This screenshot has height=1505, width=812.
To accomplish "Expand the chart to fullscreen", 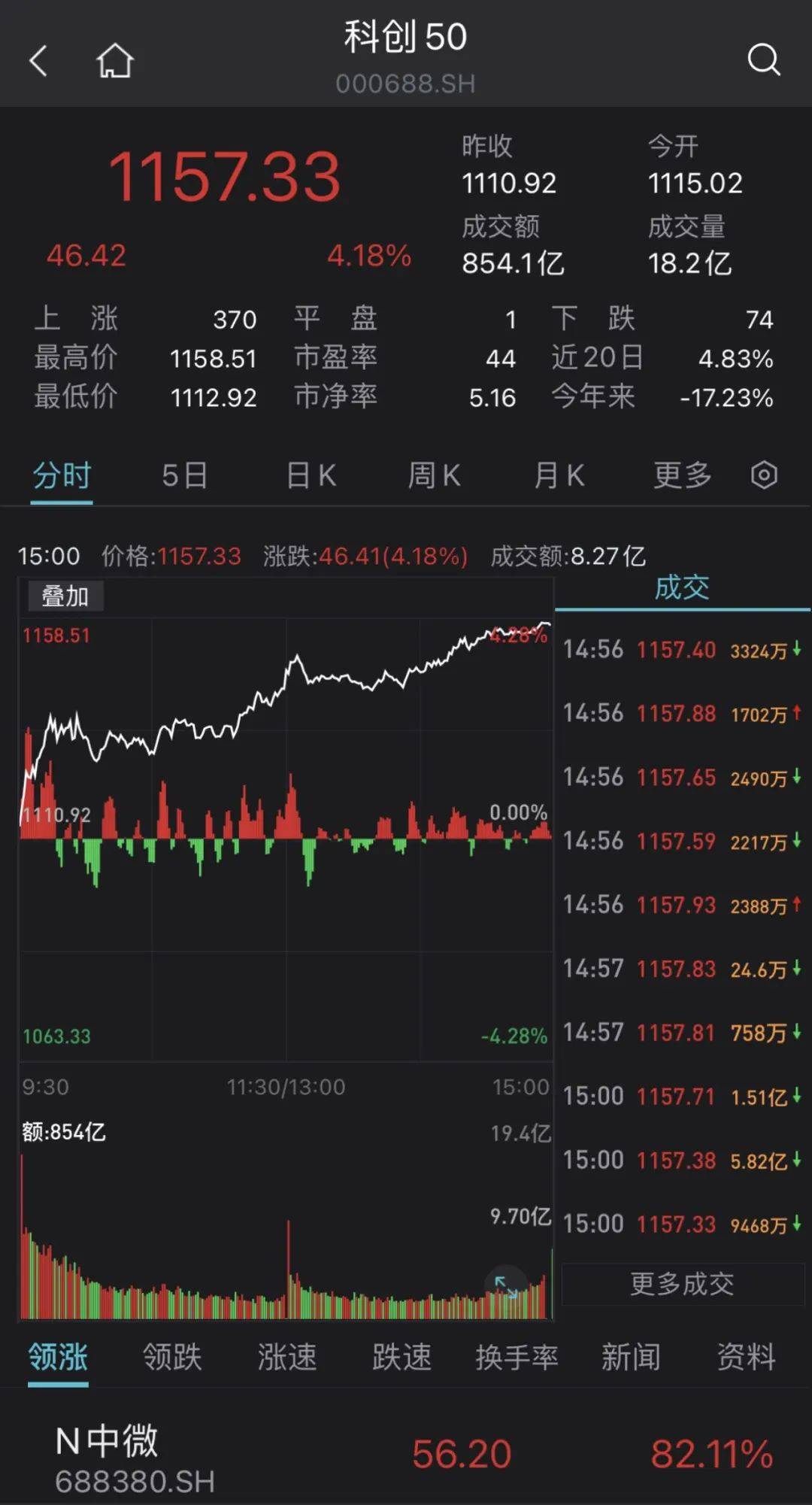I will [505, 1287].
